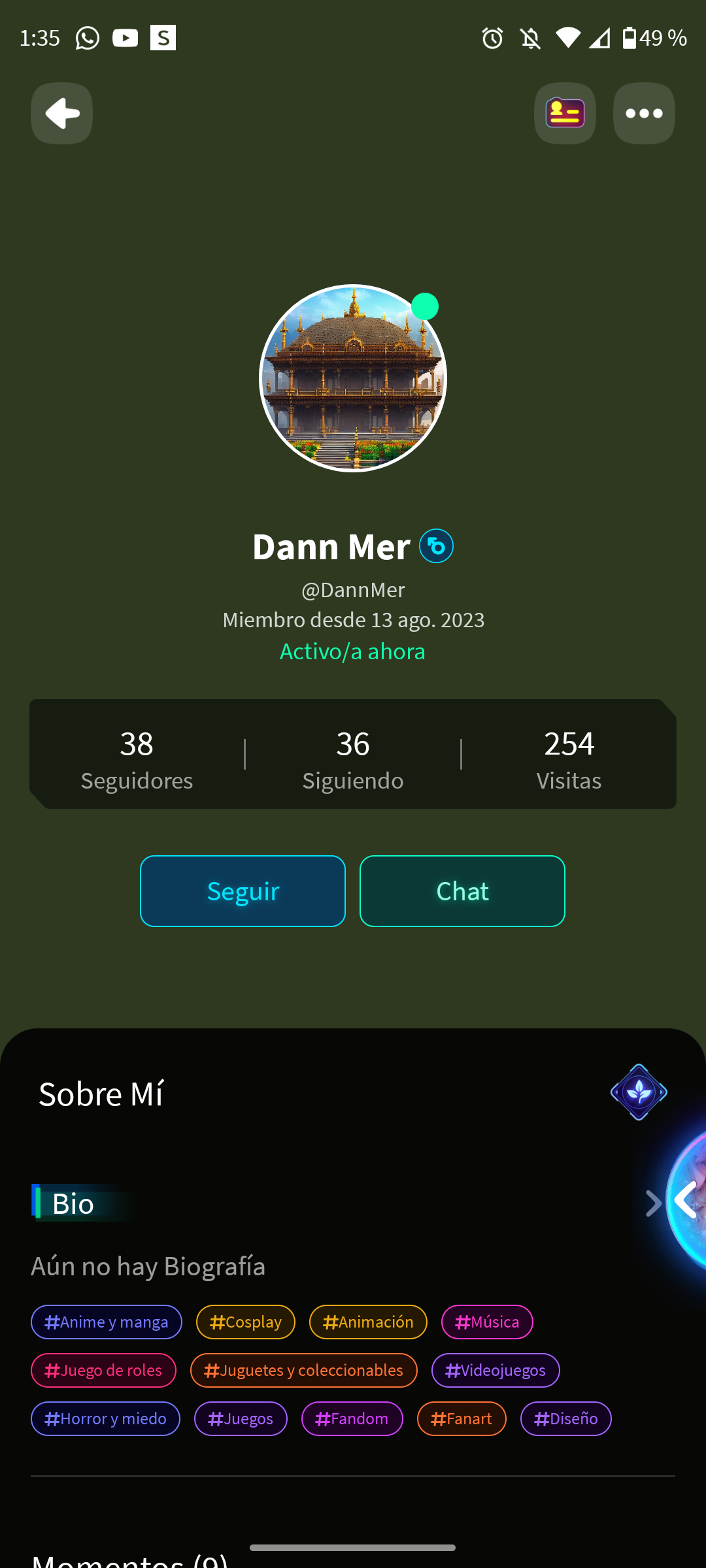Select the Juguetes y coleccionables tag
The image size is (706, 1568).
(304, 1370)
